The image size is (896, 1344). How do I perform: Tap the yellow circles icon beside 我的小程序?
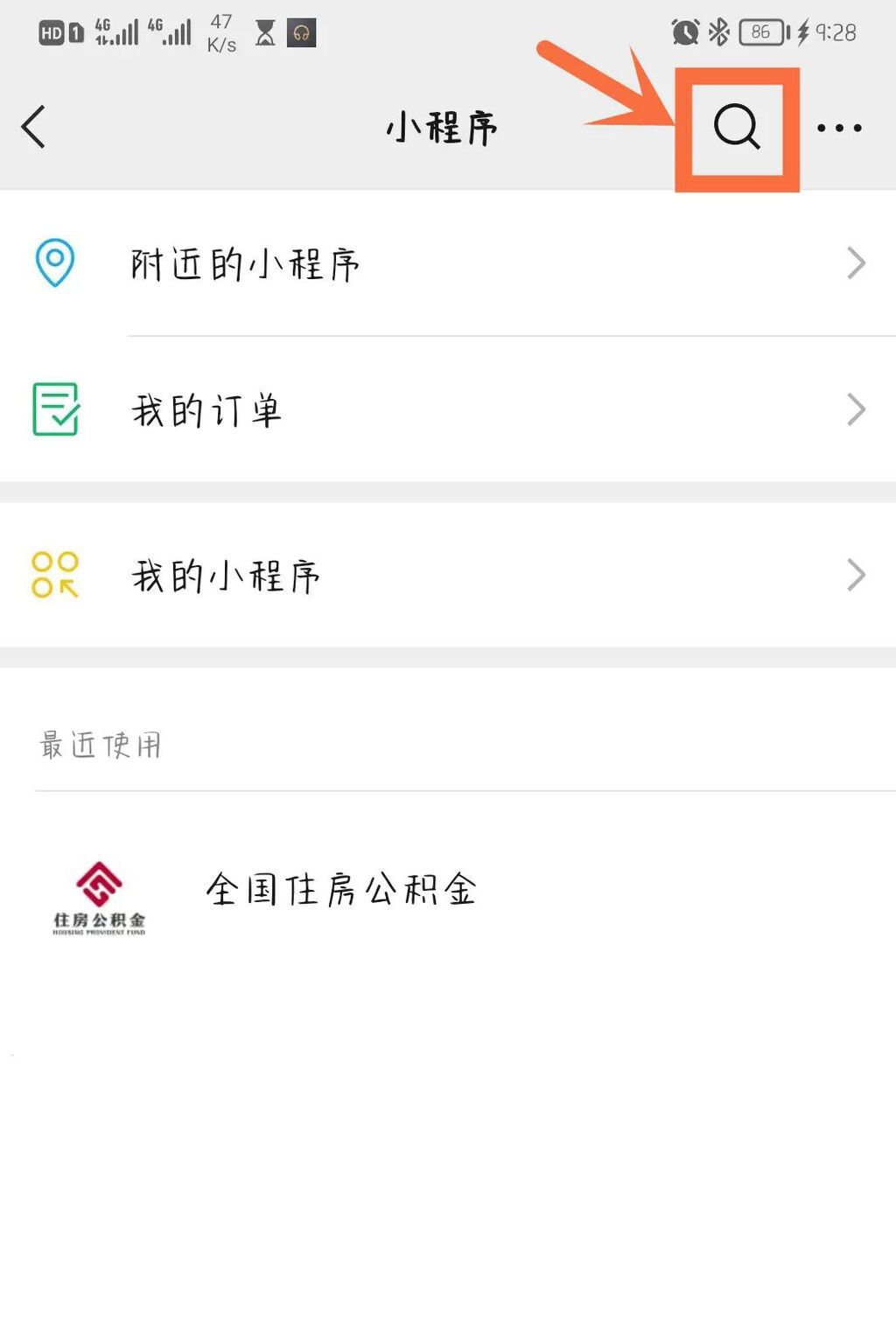pos(54,575)
